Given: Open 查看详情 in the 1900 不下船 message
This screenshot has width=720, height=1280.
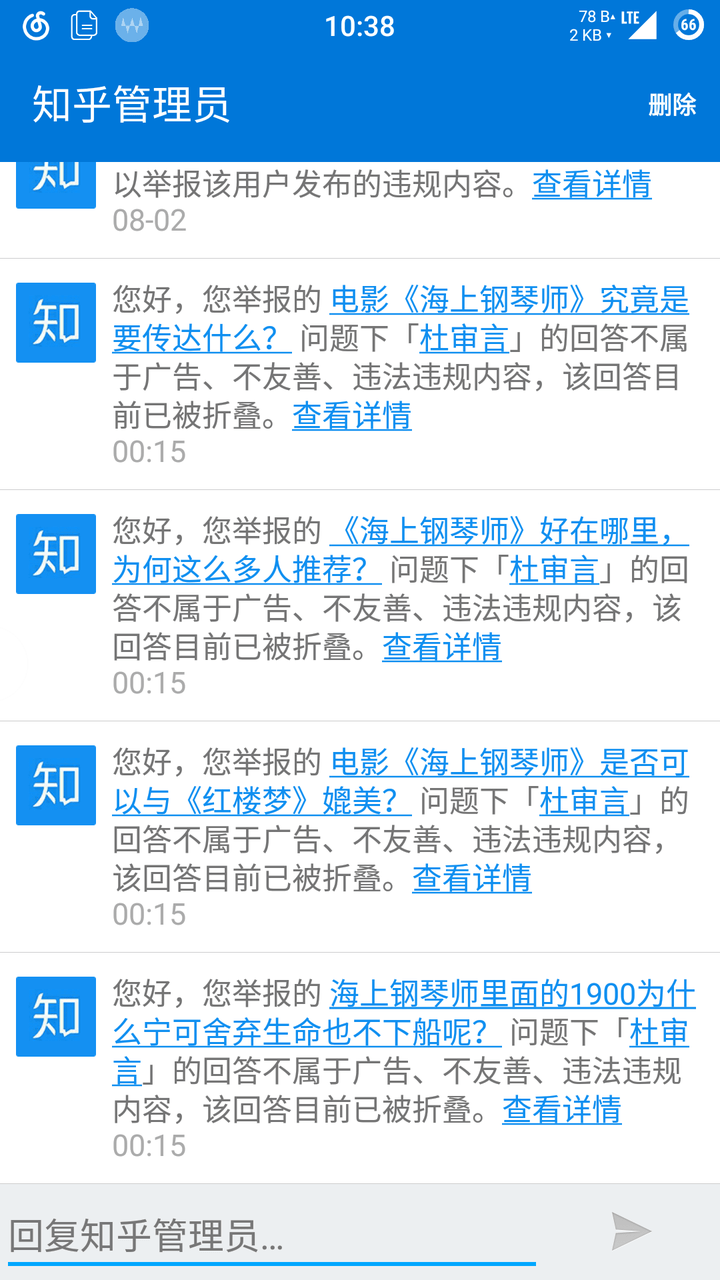Looking at the screenshot, I should 562,1110.
